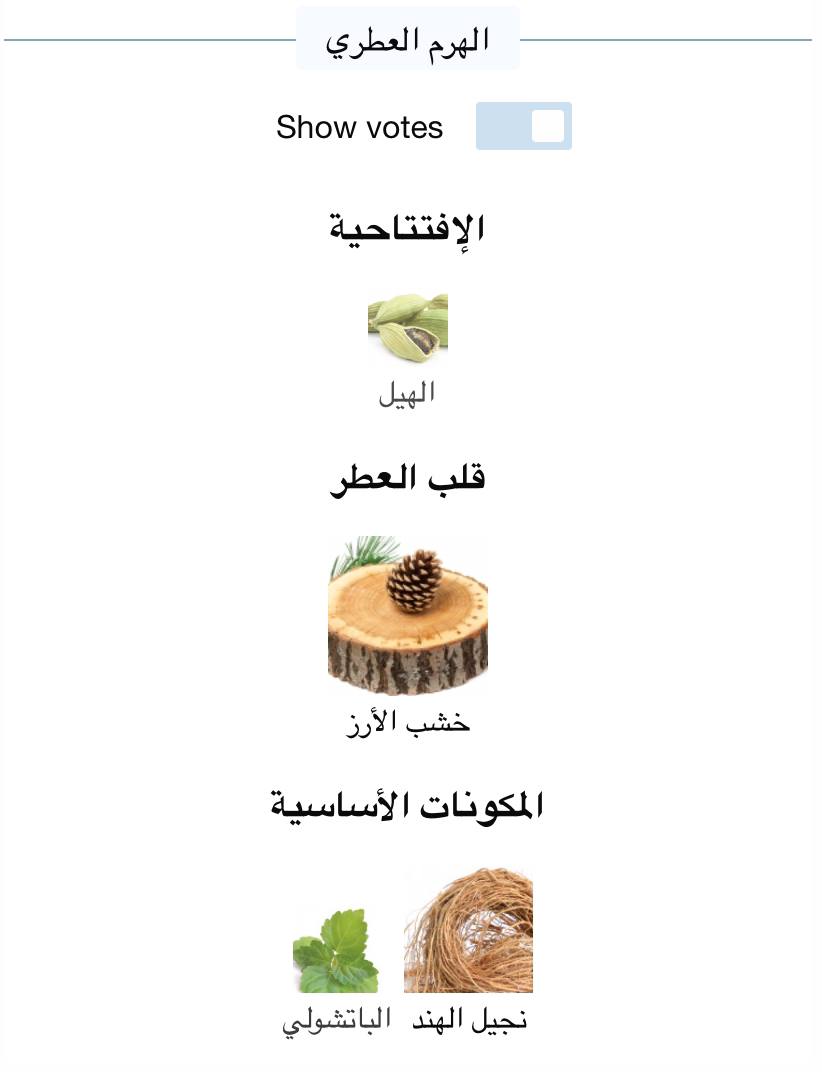Open the الهيل cardamom note
The image size is (822, 1072).
tap(407, 329)
